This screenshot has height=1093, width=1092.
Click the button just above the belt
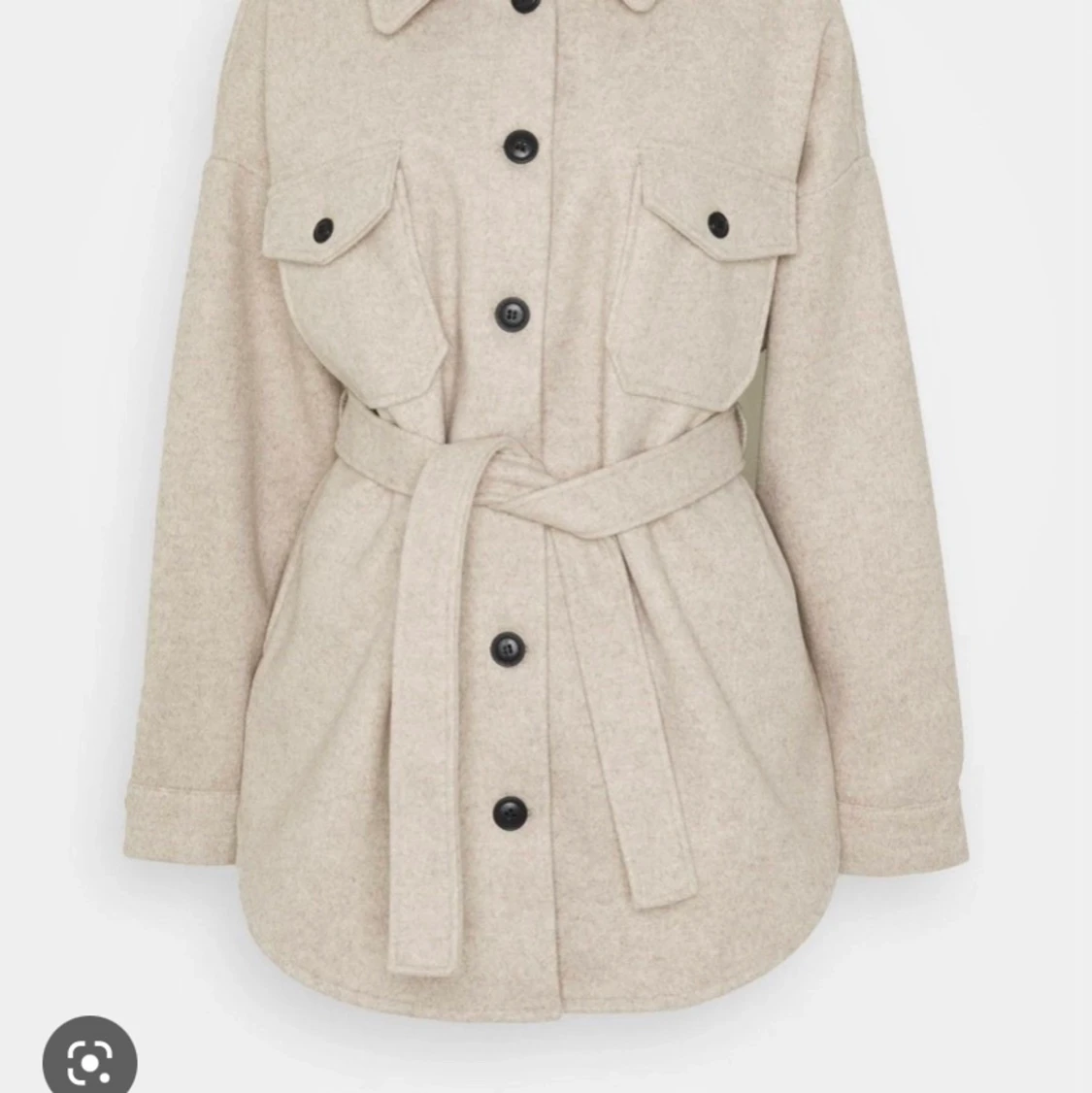pos(513,314)
